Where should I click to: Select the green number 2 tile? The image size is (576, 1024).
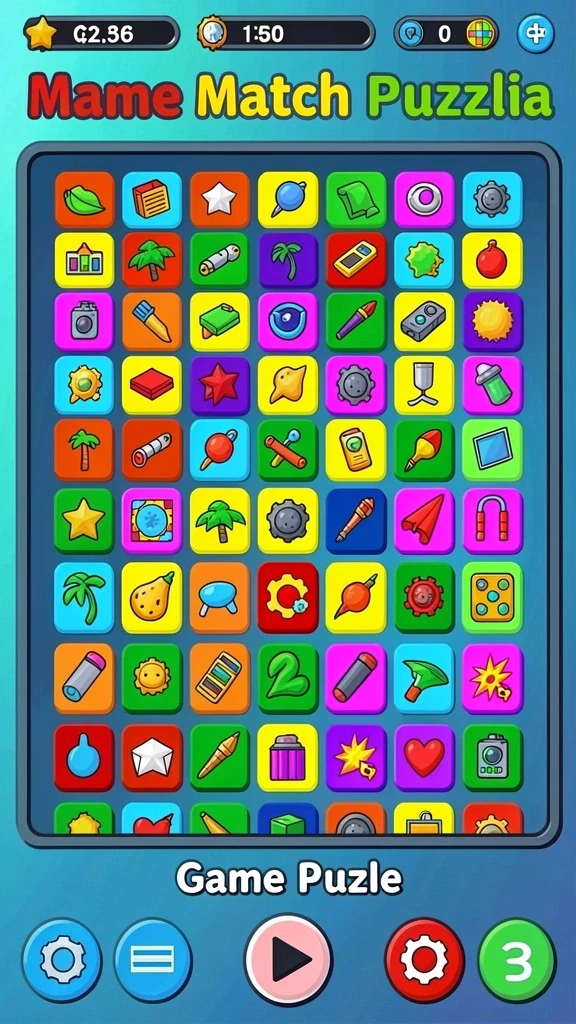point(288,679)
